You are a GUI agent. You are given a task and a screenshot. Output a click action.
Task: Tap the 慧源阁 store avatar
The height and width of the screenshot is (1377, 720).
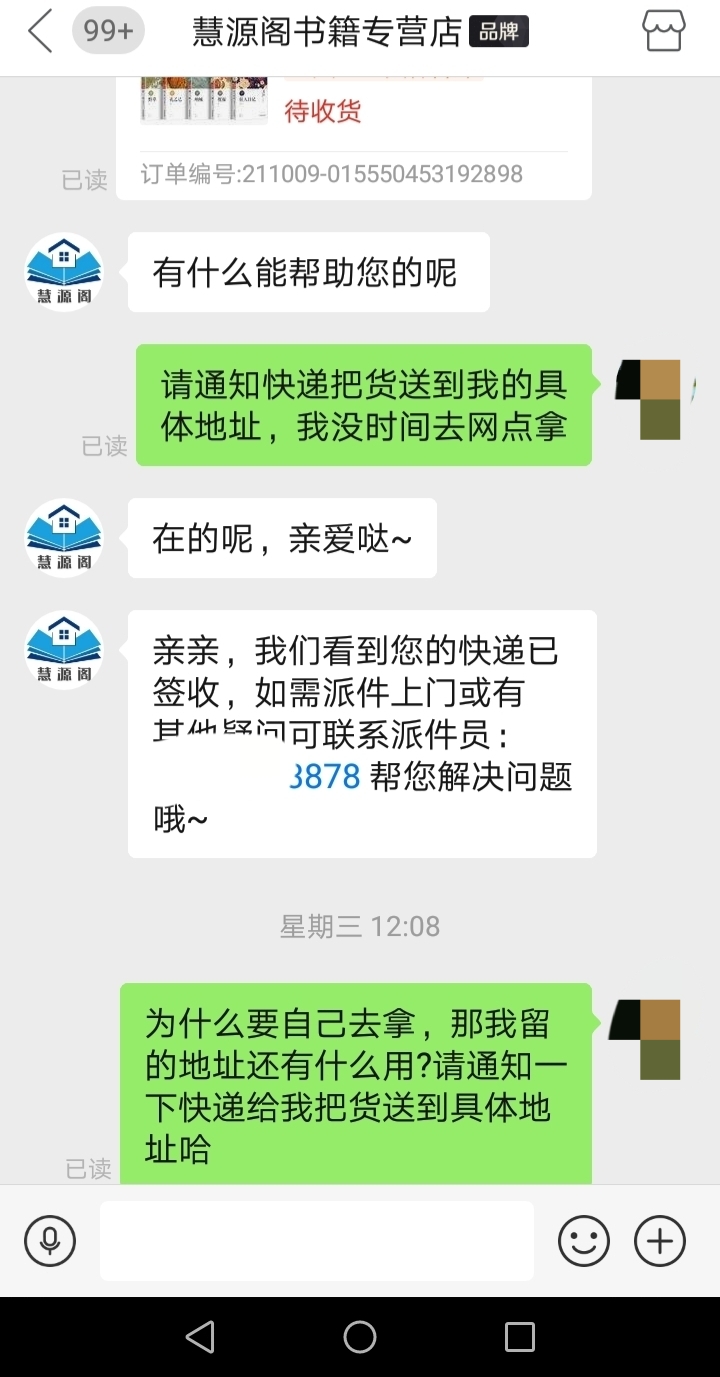point(63,271)
